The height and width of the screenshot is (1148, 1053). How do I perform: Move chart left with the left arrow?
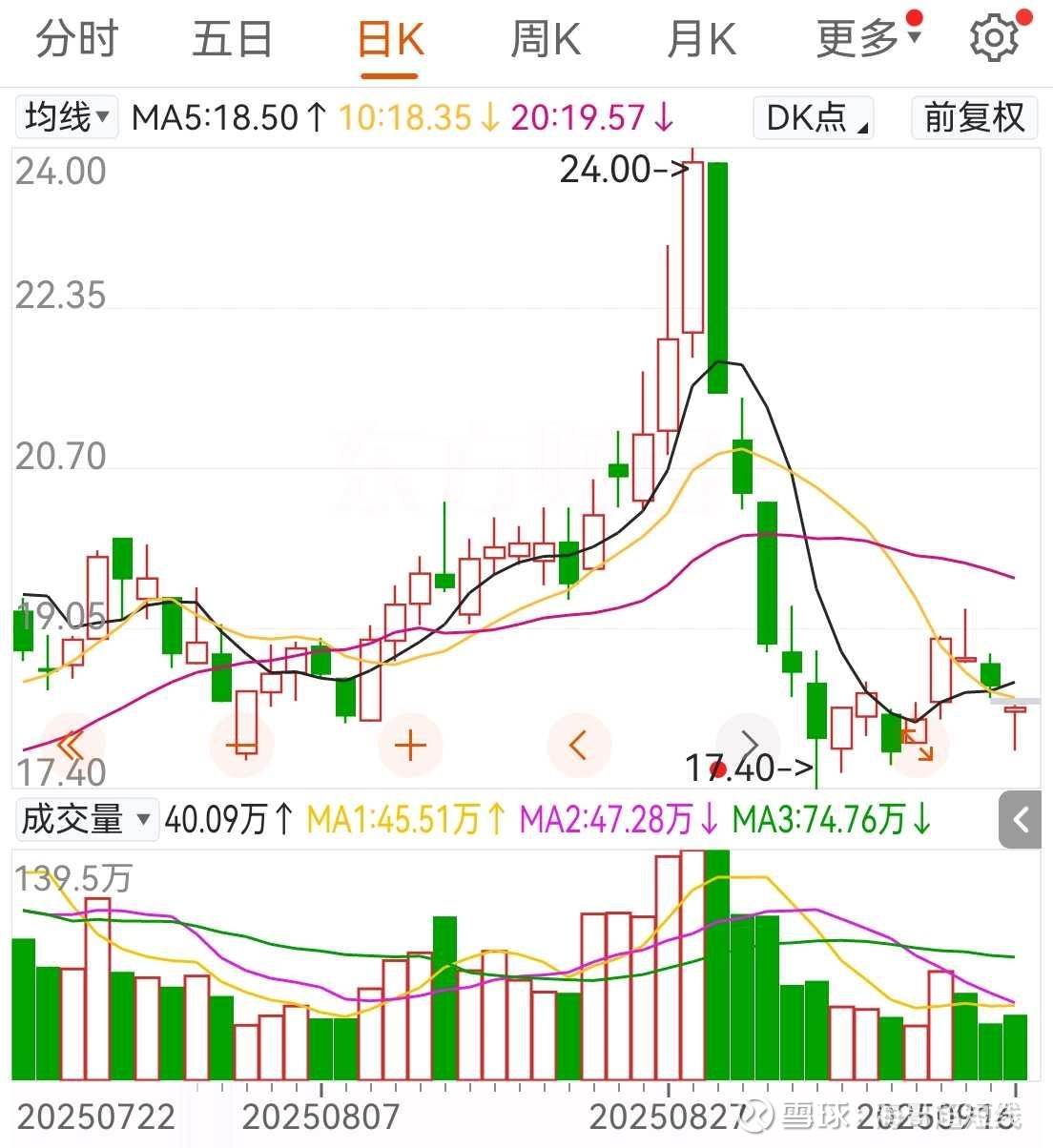pyautogui.click(x=579, y=744)
